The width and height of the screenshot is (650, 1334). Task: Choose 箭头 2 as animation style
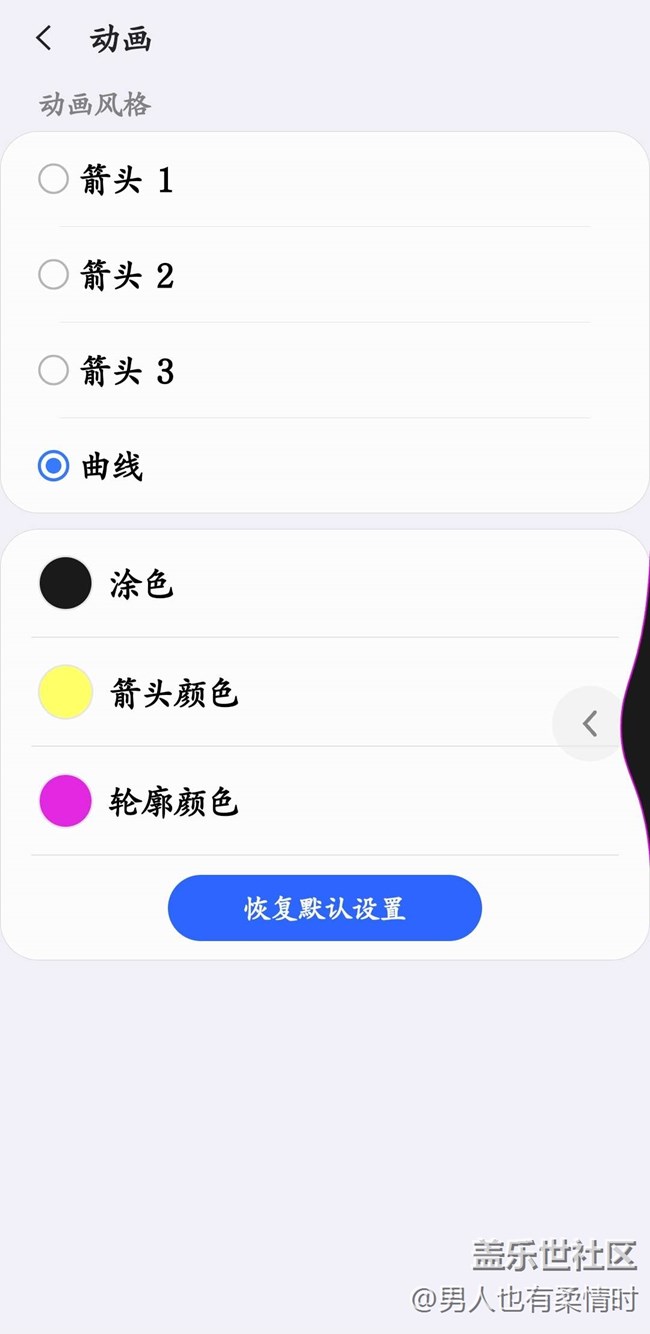point(54,275)
